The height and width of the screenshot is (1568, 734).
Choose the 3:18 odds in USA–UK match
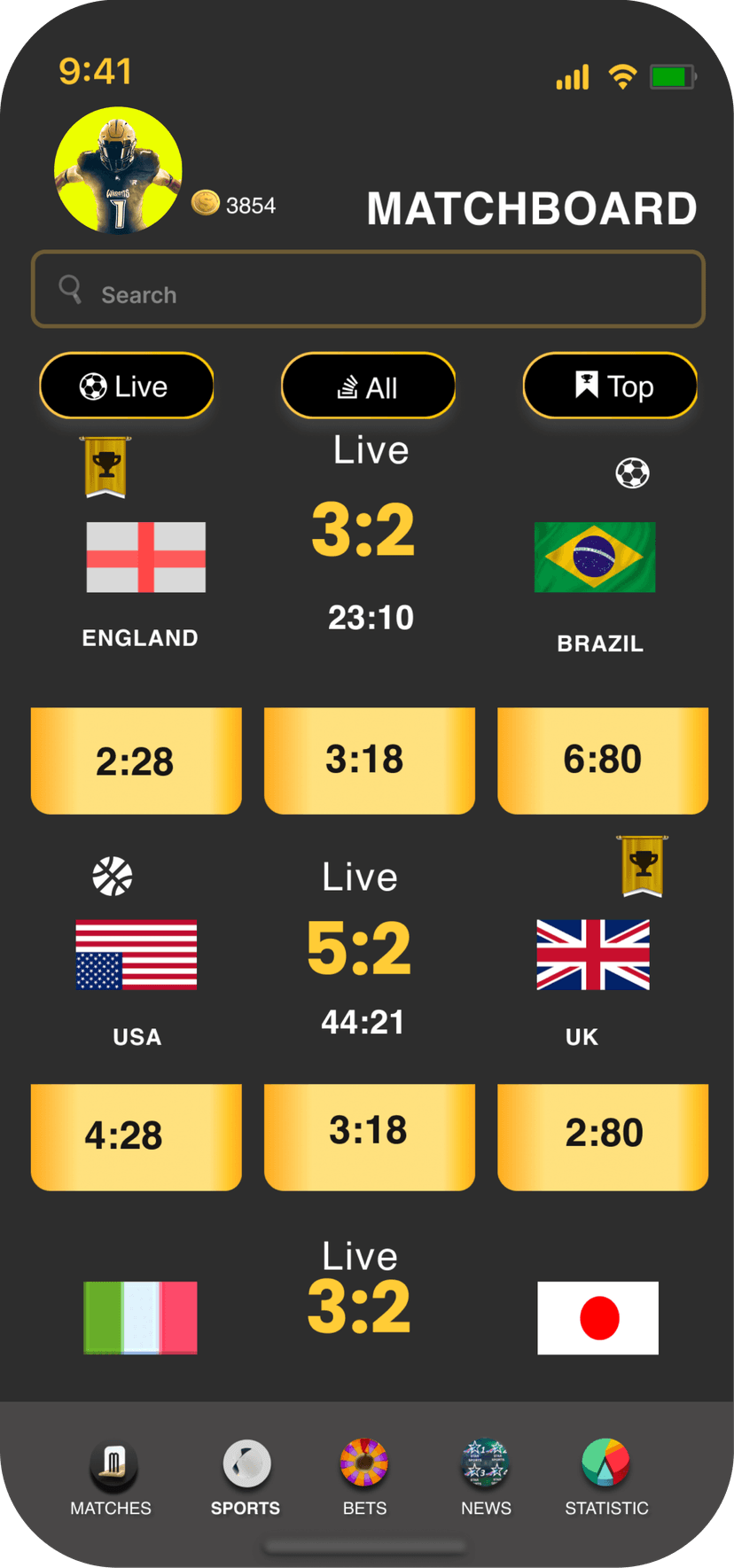click(x=369, y=1136)
